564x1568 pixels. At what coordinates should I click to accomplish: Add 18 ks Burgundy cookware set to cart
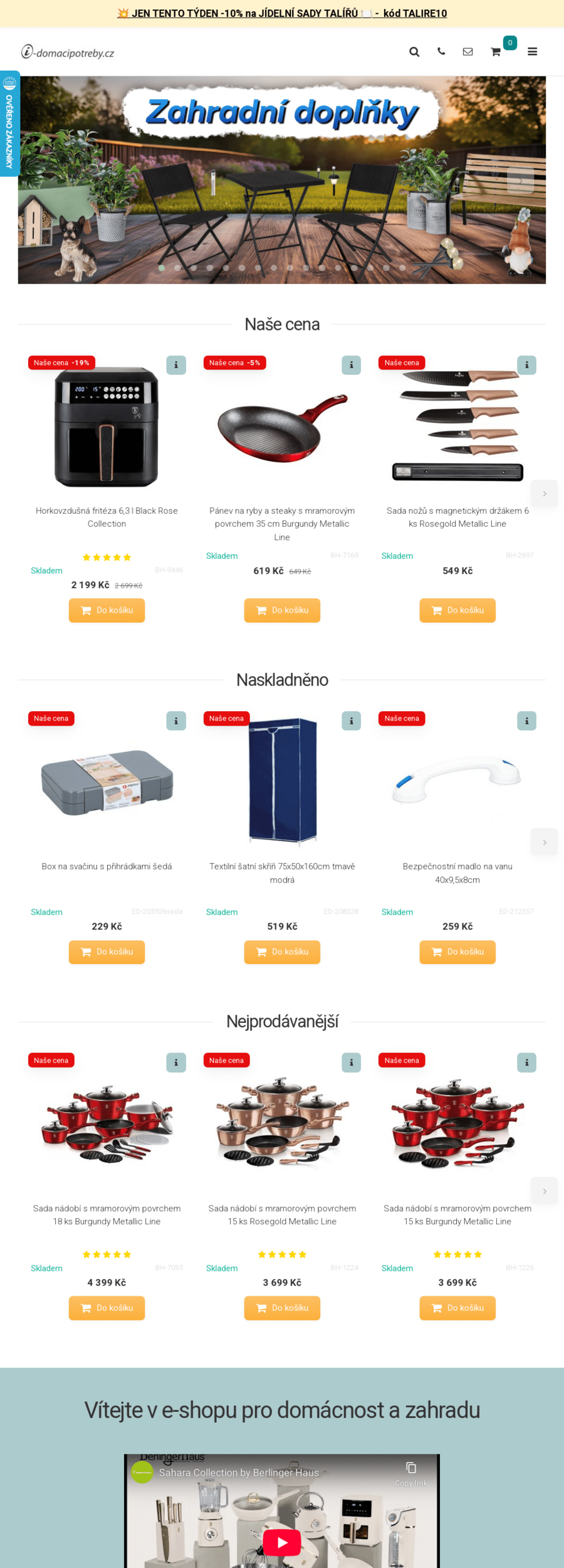click(107, 1308)
